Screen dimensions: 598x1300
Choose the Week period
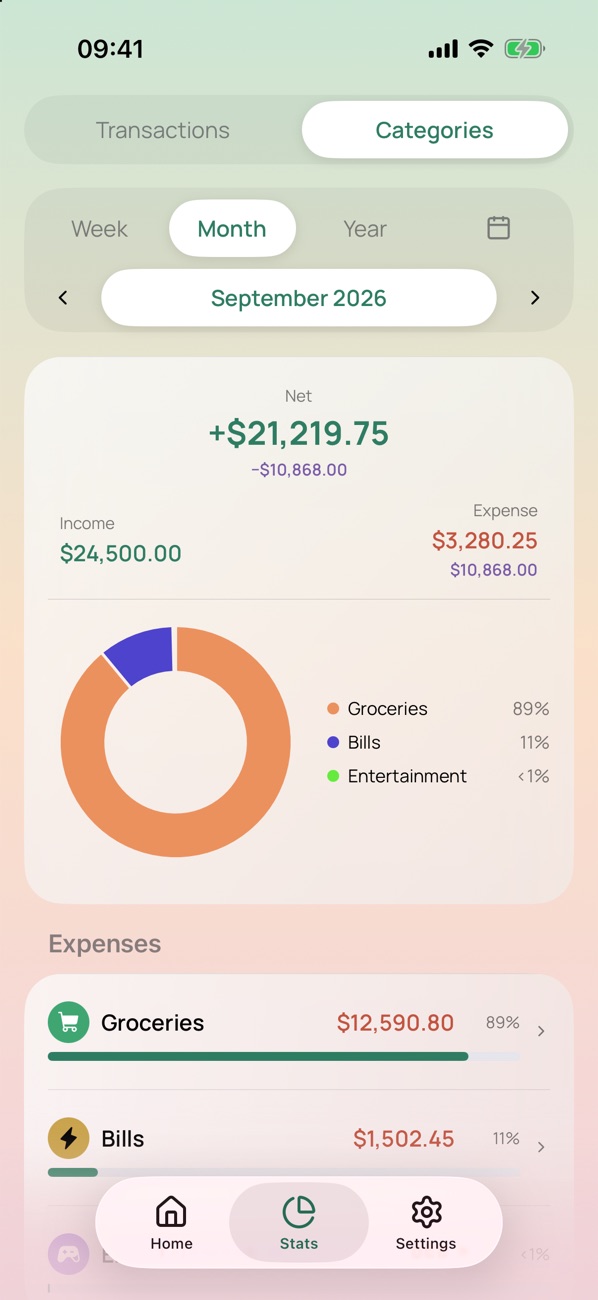tap(100, 229)
